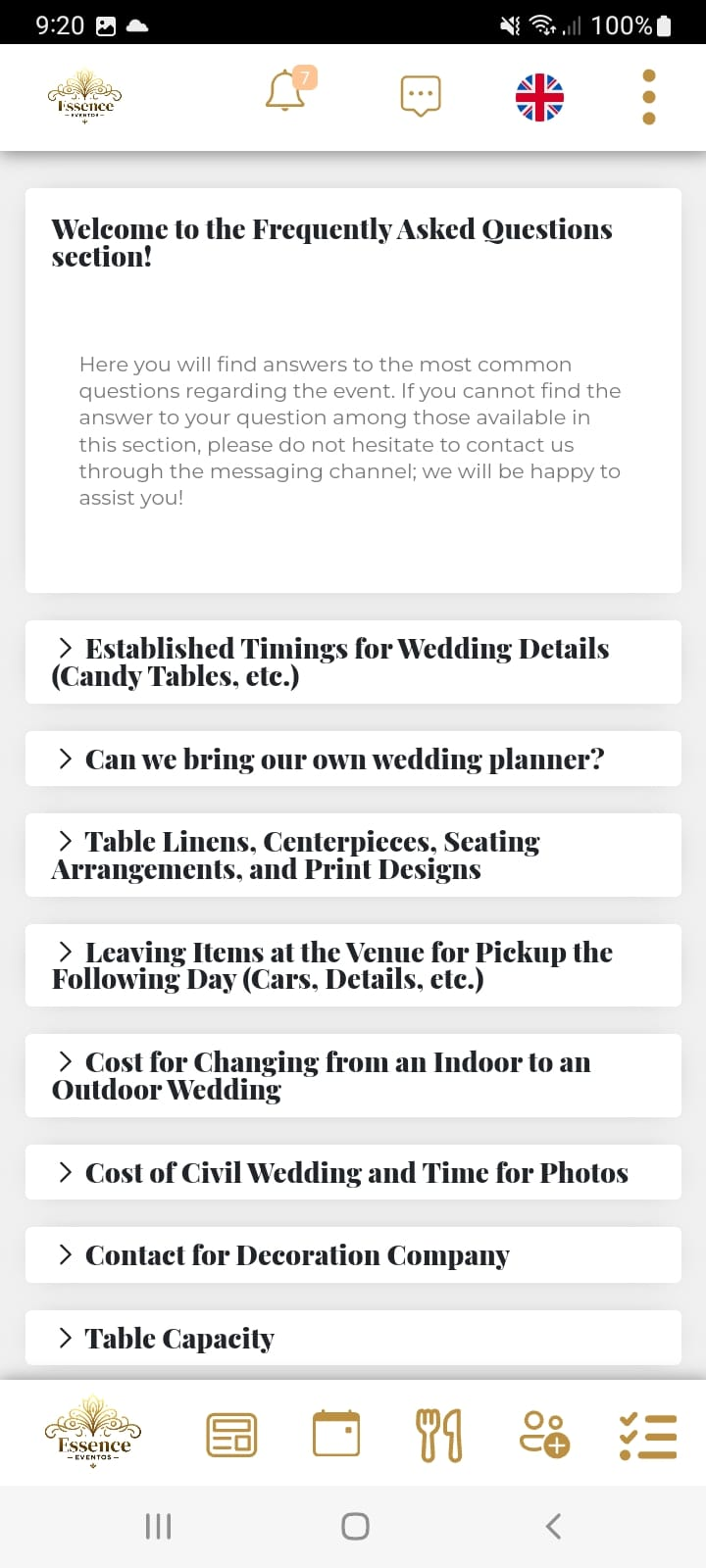Screen dimensions: 706x1568
Task: Tap the Essence logo in the top header
Action: (x=84, y=96)
